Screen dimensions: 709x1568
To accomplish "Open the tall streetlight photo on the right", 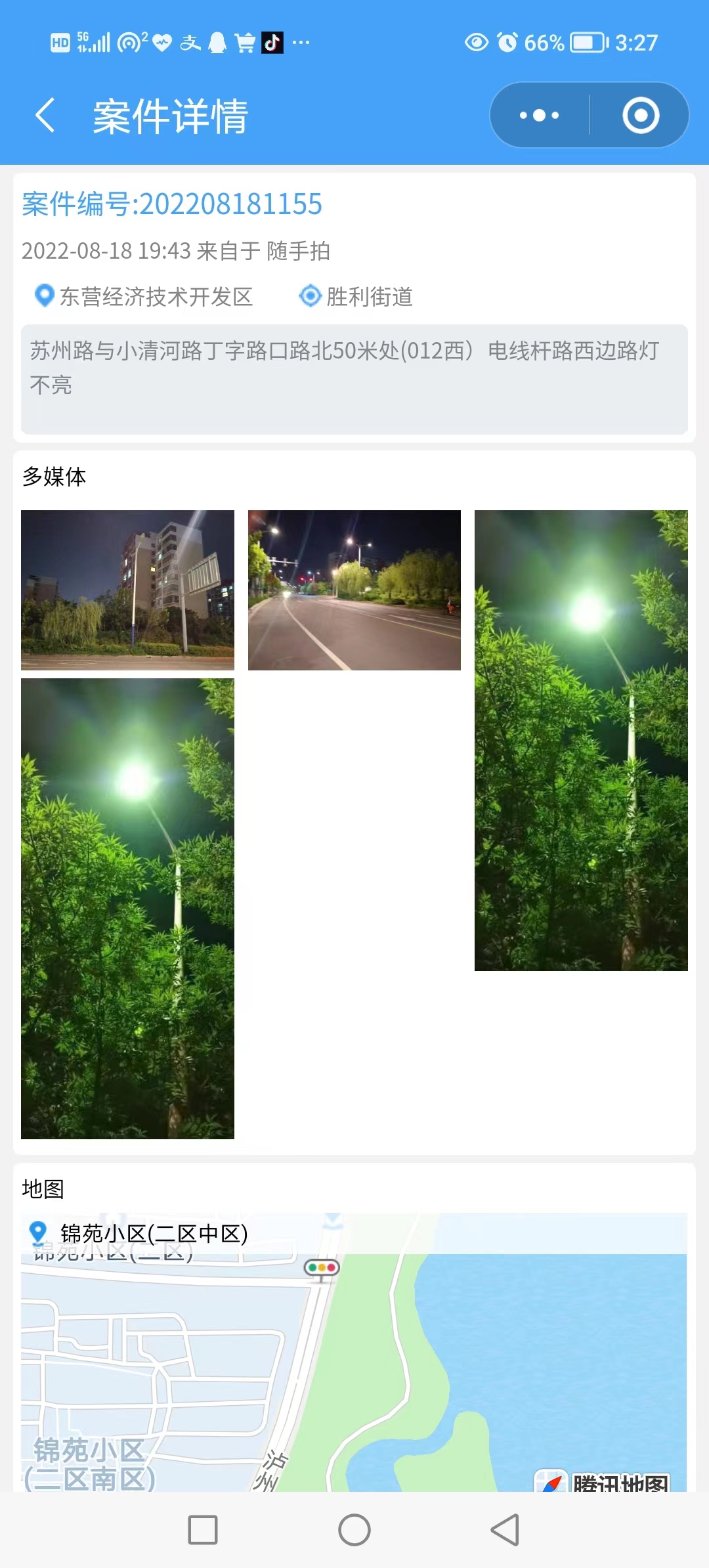I will 581,741.
